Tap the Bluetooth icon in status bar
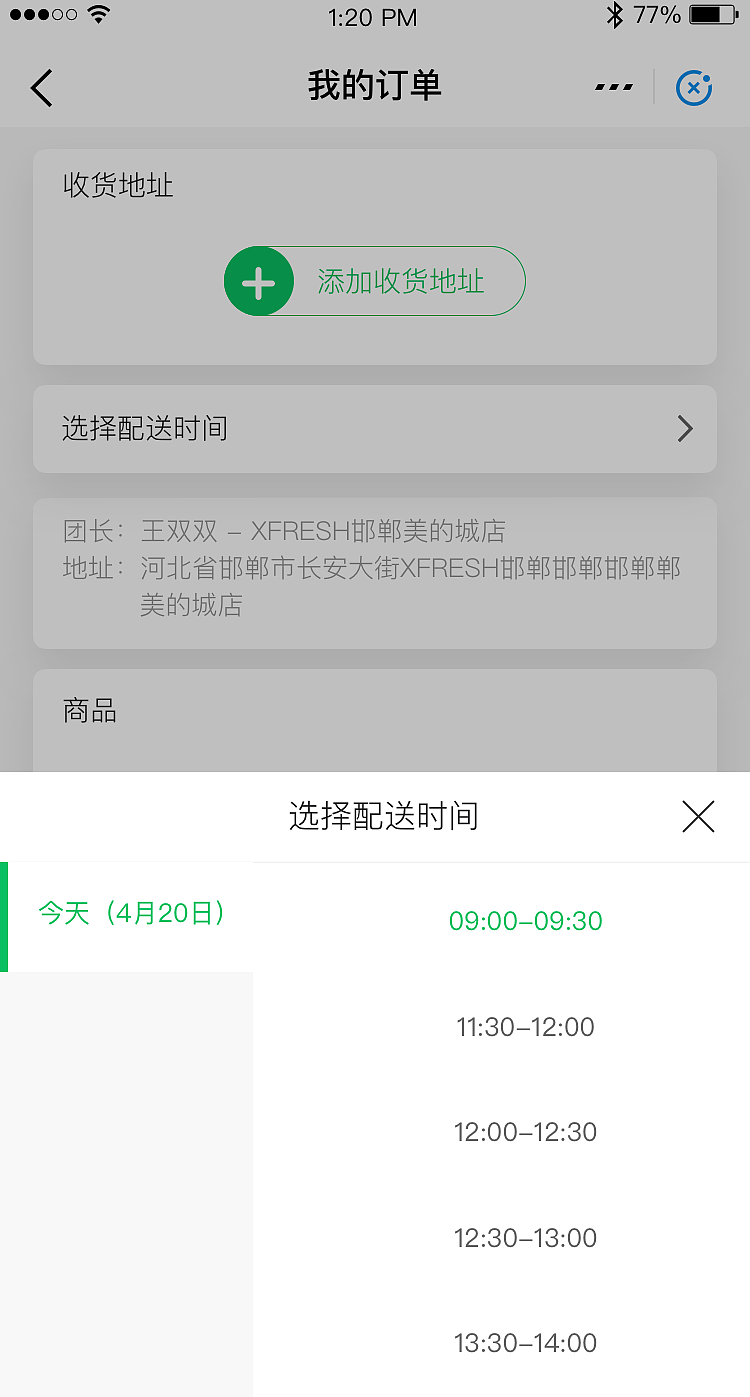750x1397 pixels. point(617,15)
